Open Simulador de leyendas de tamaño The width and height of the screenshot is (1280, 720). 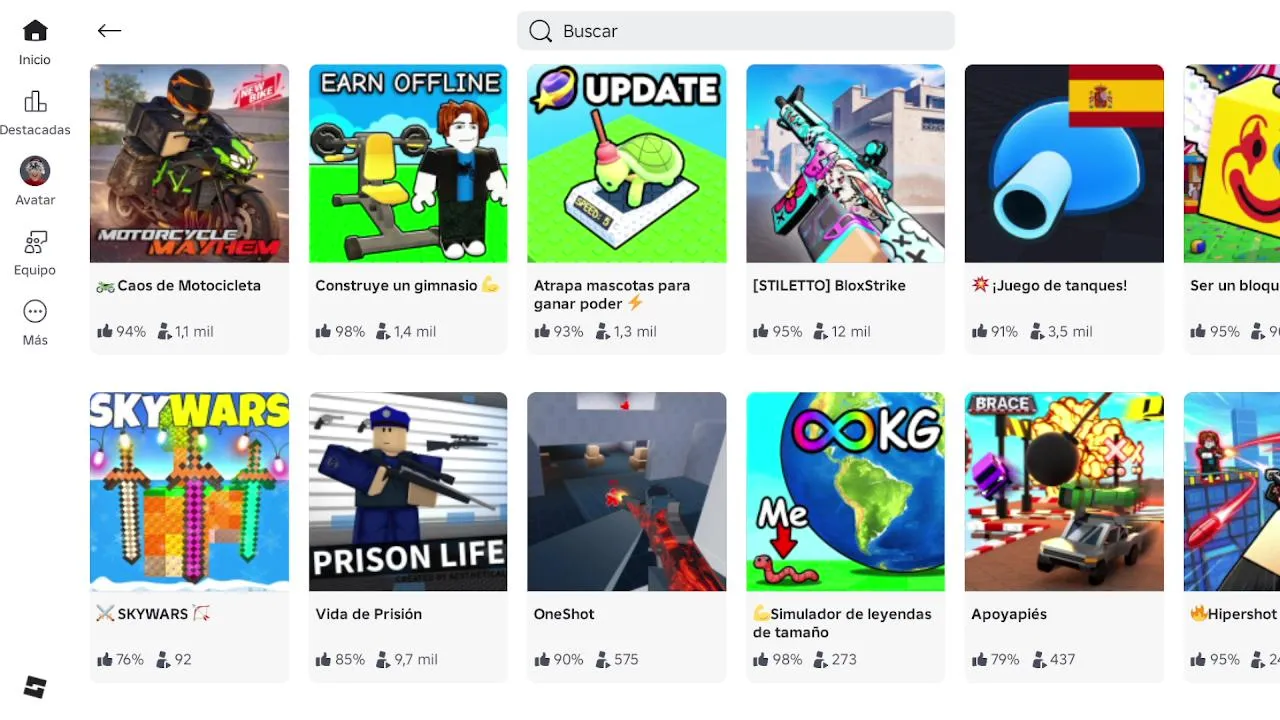tap(845, 492)
